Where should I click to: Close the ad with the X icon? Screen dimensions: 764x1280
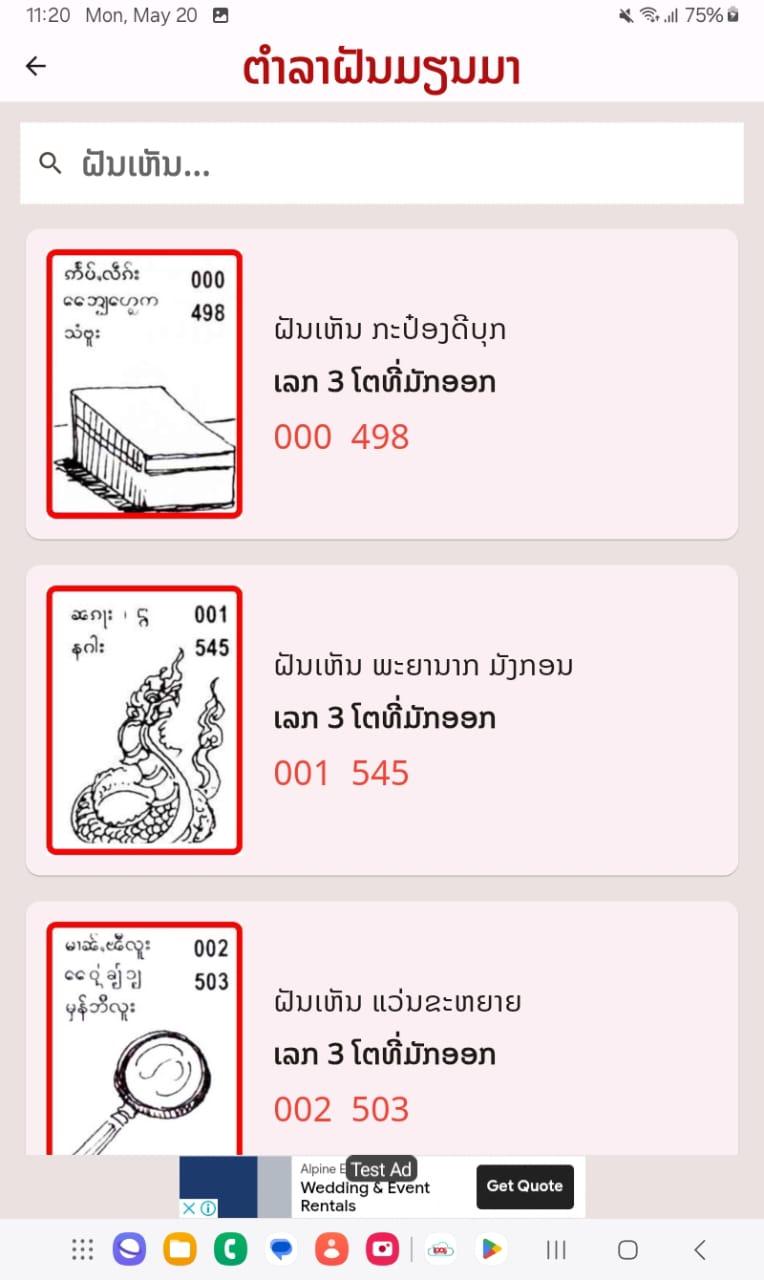tap(188, 1208)
